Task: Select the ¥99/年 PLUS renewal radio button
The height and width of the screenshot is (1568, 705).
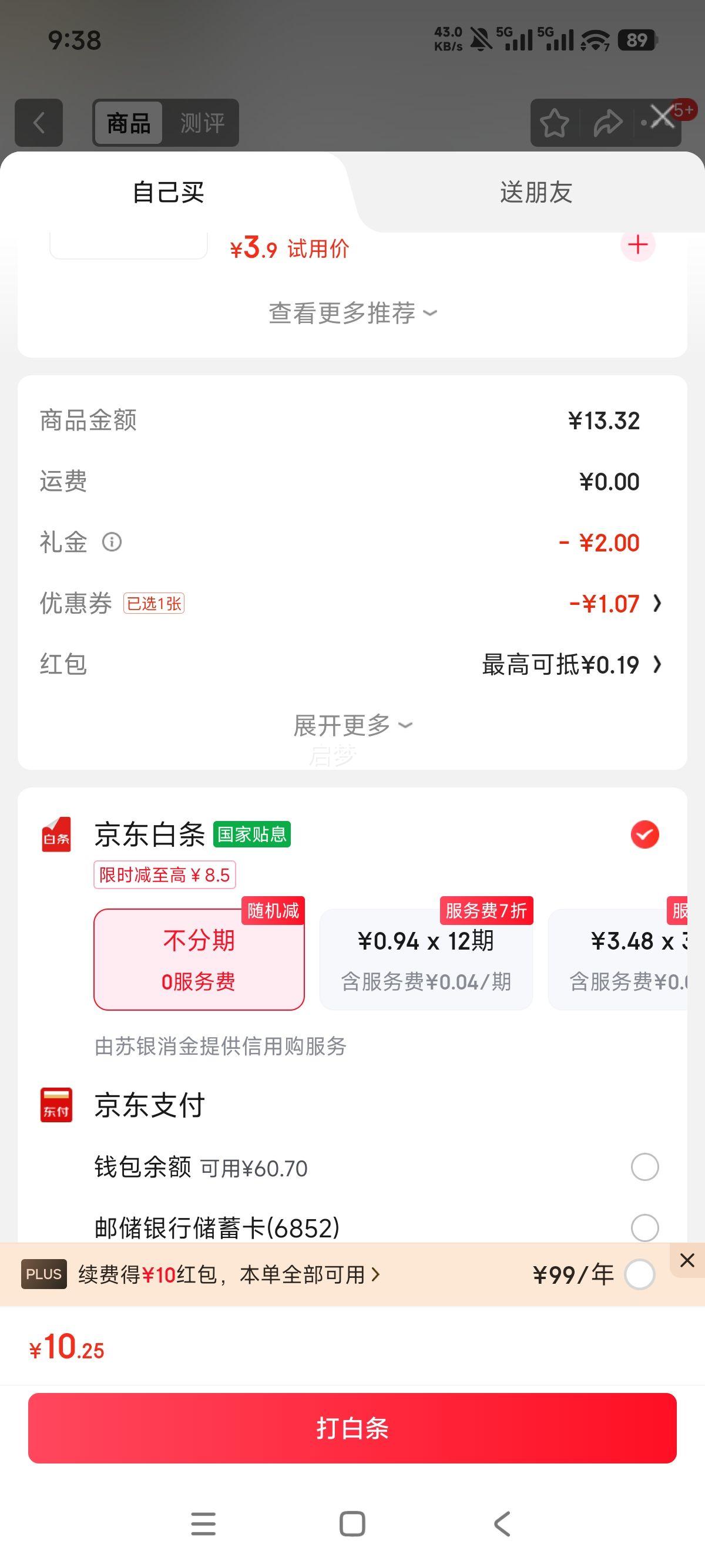Action: click(x=640, y=1274)
